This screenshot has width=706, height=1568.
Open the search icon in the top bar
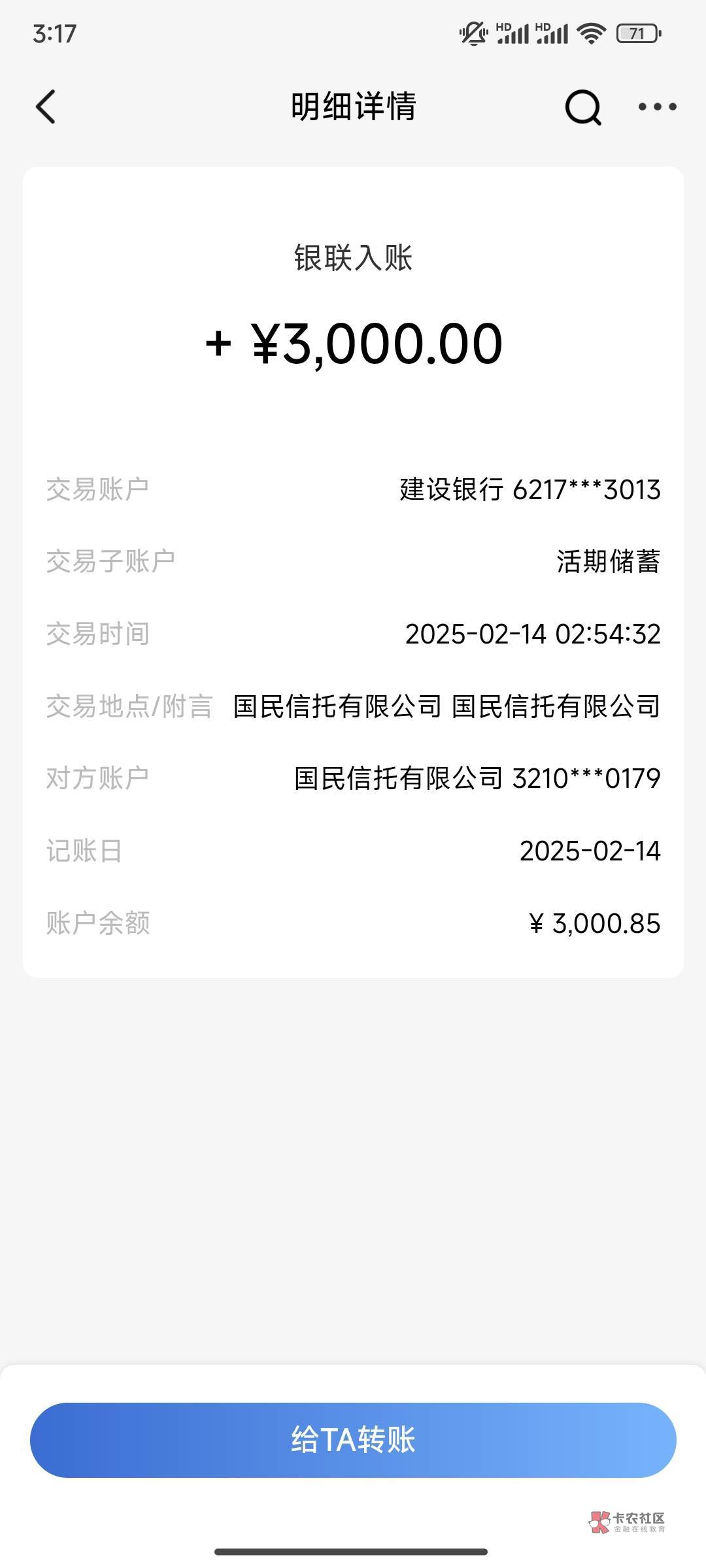pyautogui.click(x=582, y=106)
